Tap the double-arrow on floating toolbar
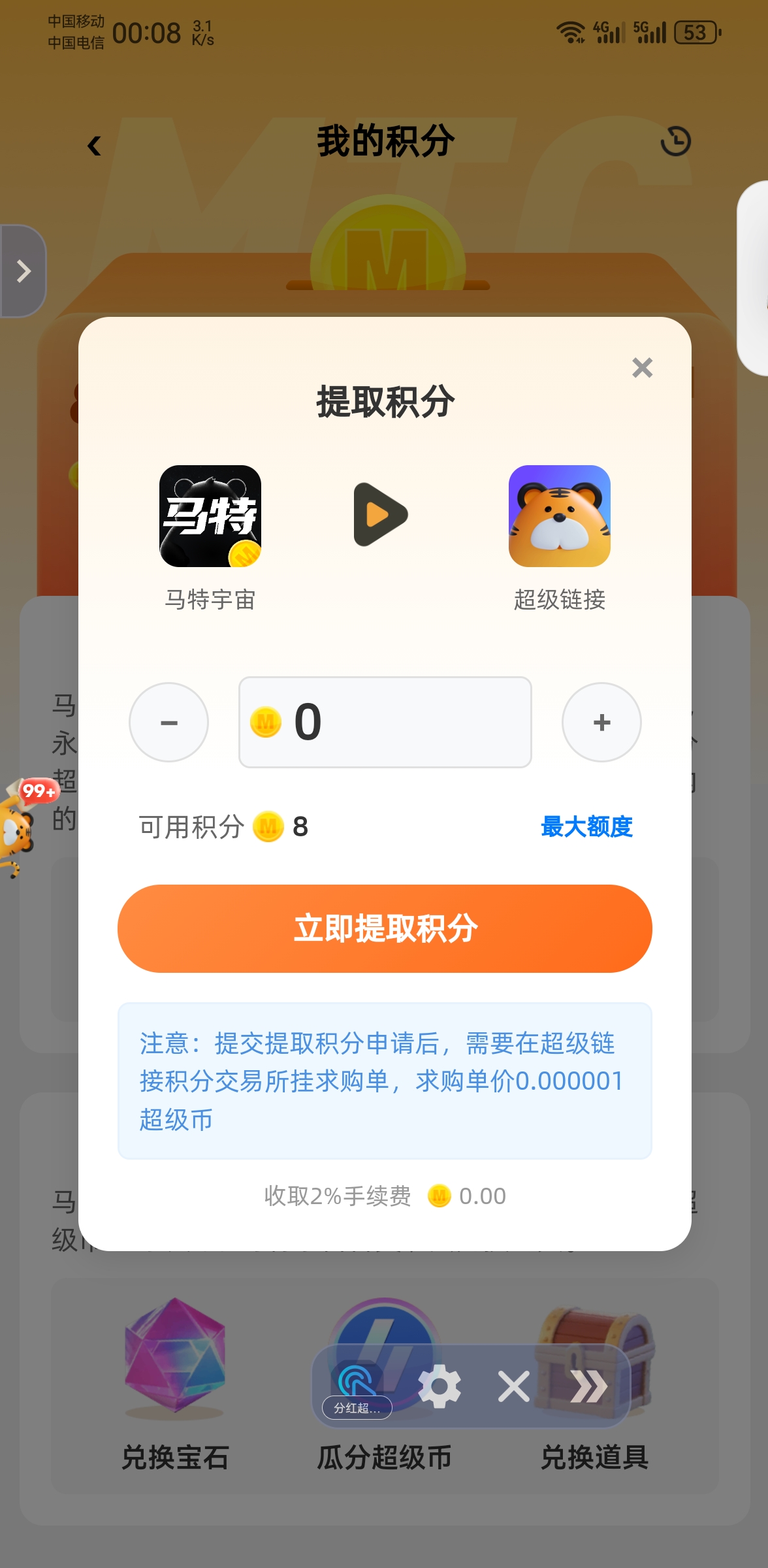768x1568 pixels. point(589,1386)
